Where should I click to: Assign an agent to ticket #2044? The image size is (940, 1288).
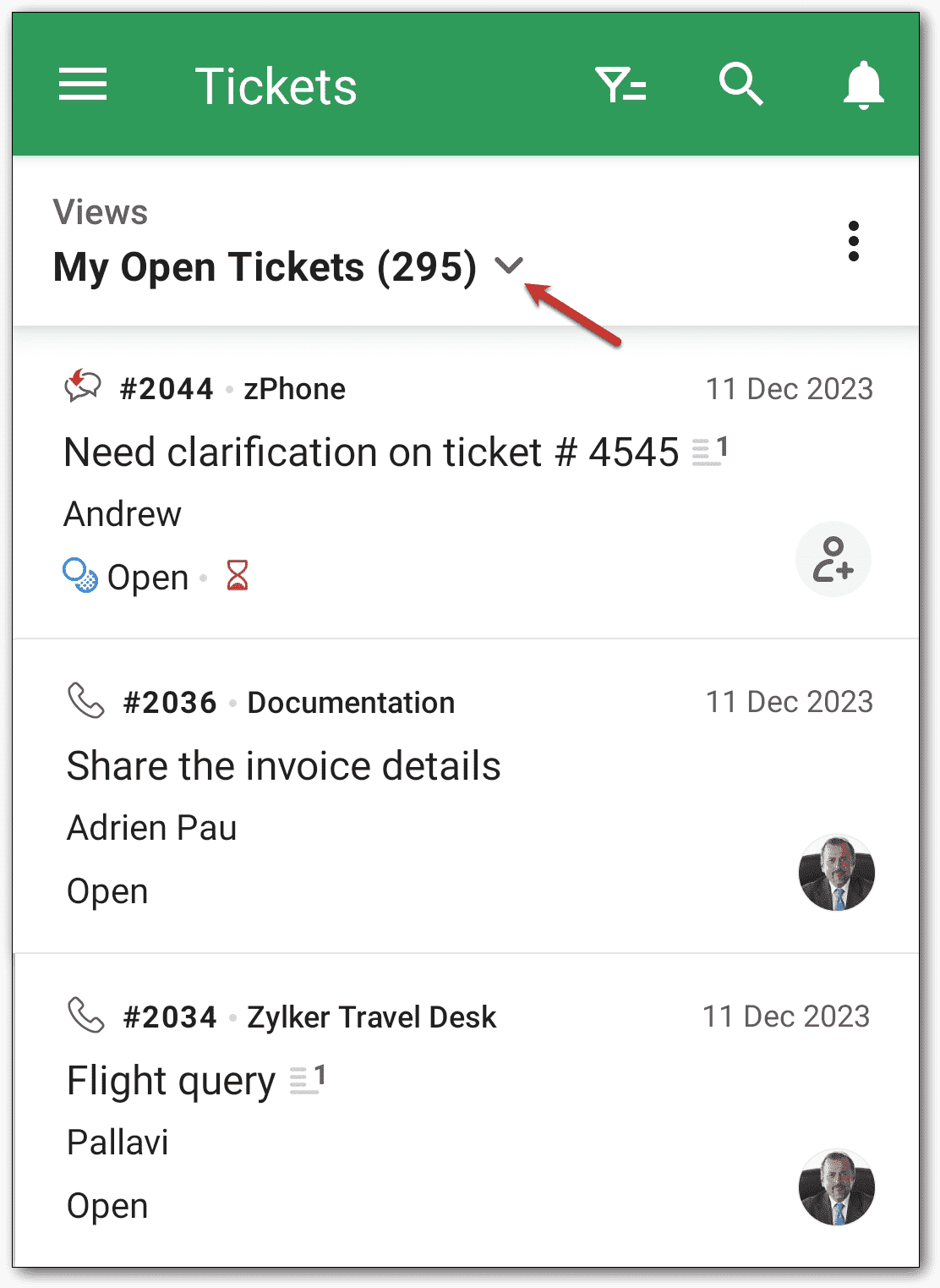click(833, 560)
